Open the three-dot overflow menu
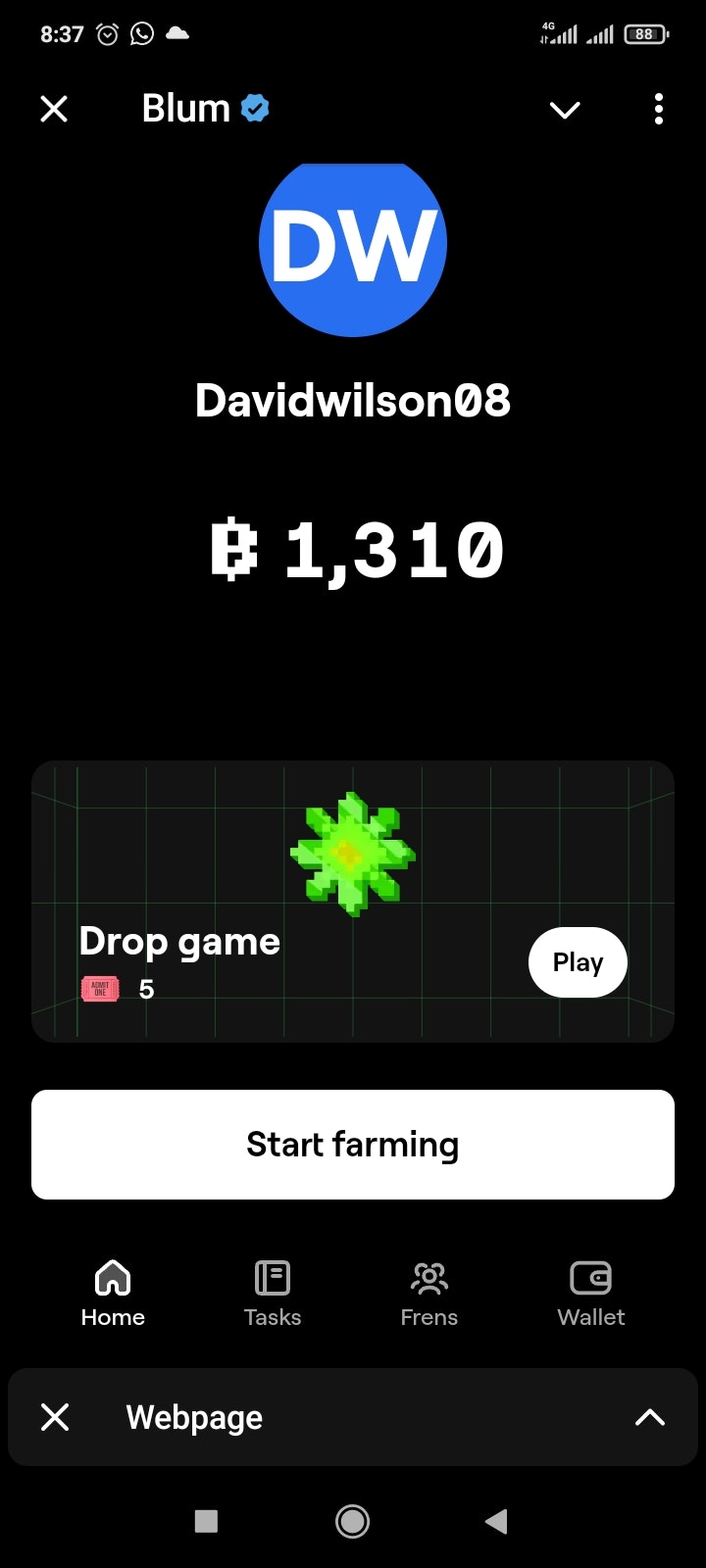The height and width of the screenshot is (1568, 706). pyautogui.click(x=658, y=109)
